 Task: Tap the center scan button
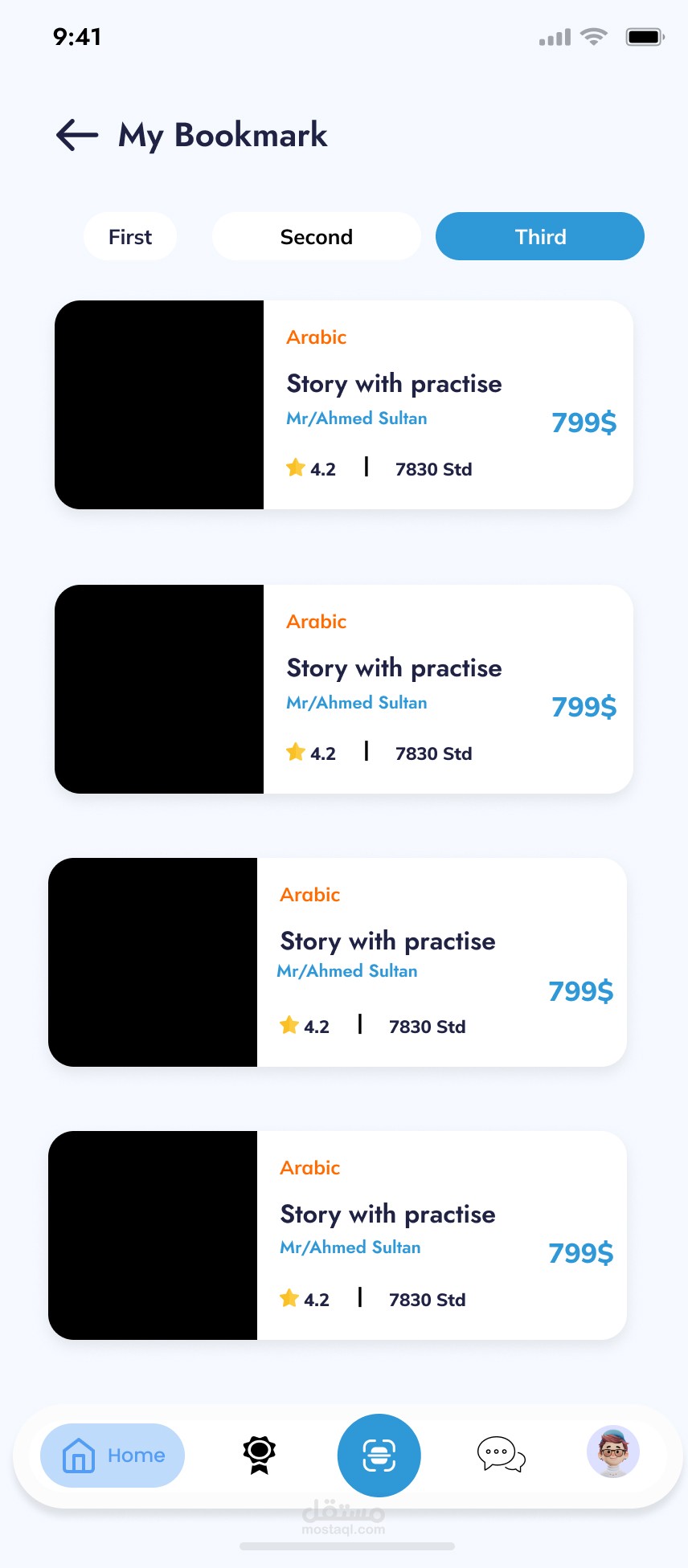(x=379, y=1456)
